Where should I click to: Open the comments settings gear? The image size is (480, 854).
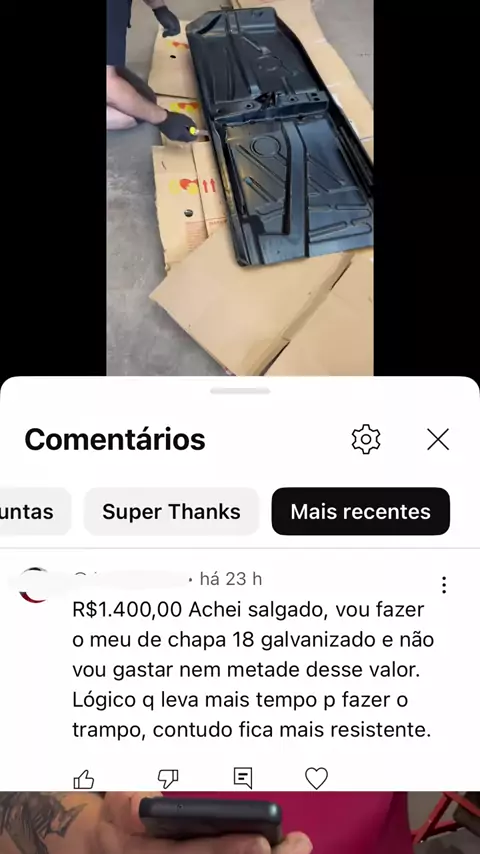pyautogui.click(x=366, y=439)
